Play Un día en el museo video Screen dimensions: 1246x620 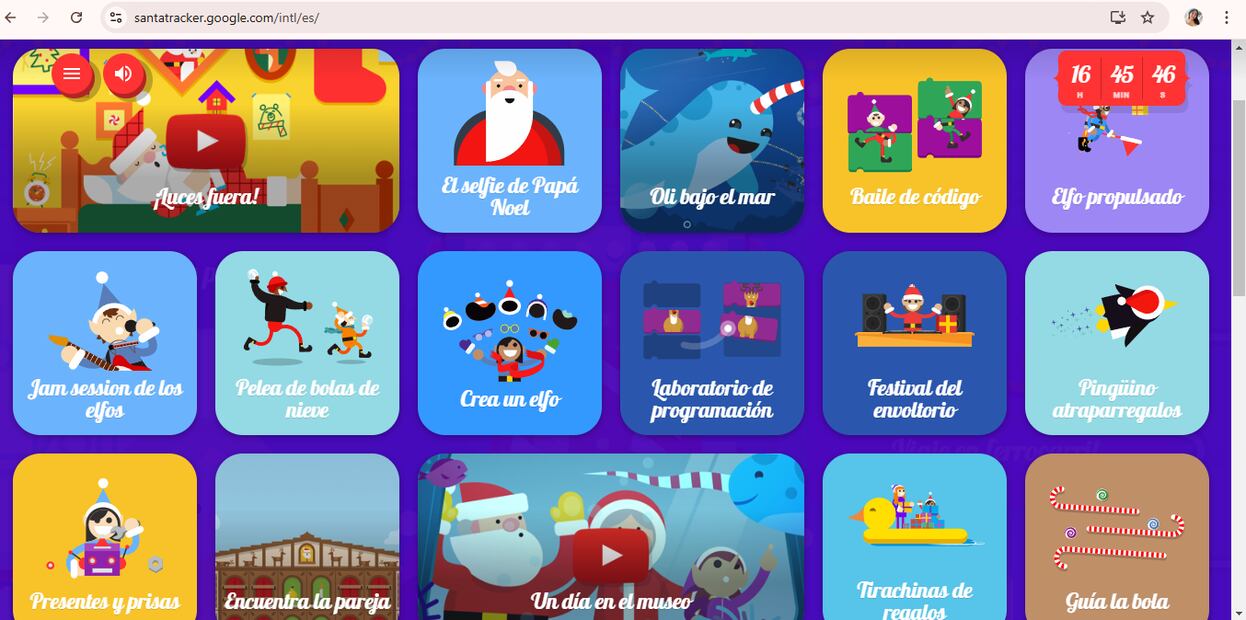point(610,555)
